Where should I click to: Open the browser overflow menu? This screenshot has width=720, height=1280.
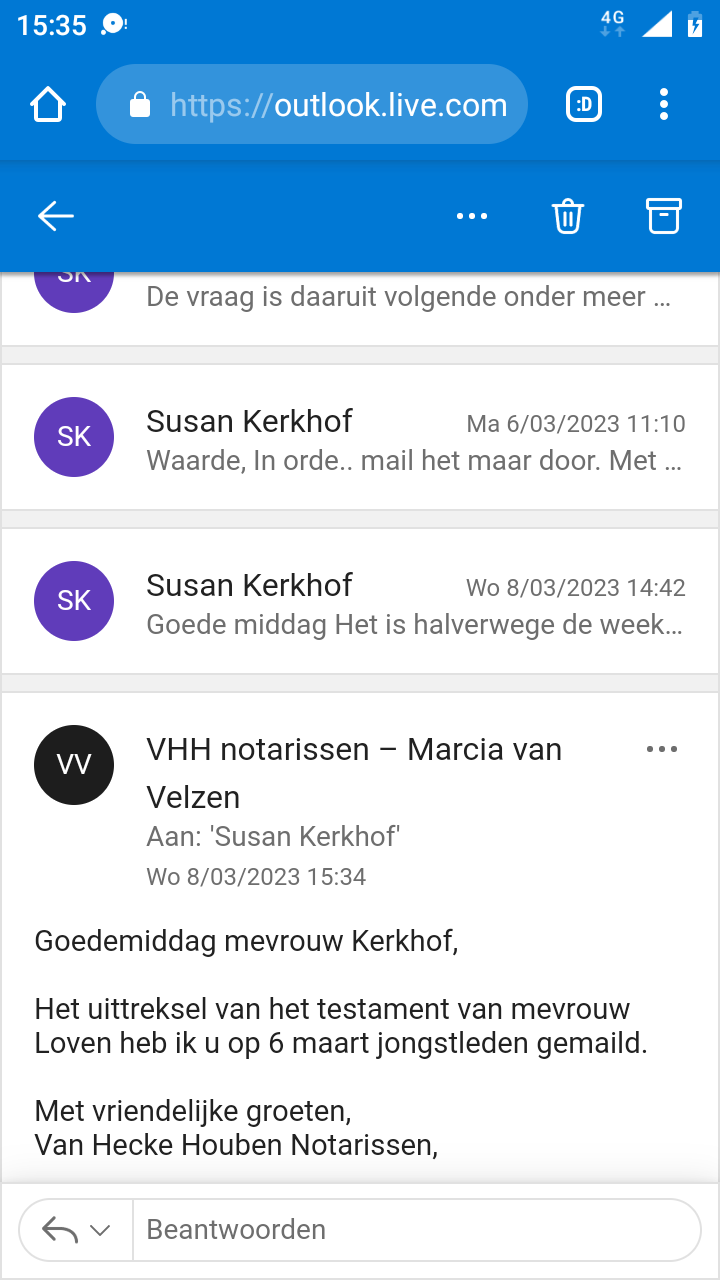coord(664,104)
